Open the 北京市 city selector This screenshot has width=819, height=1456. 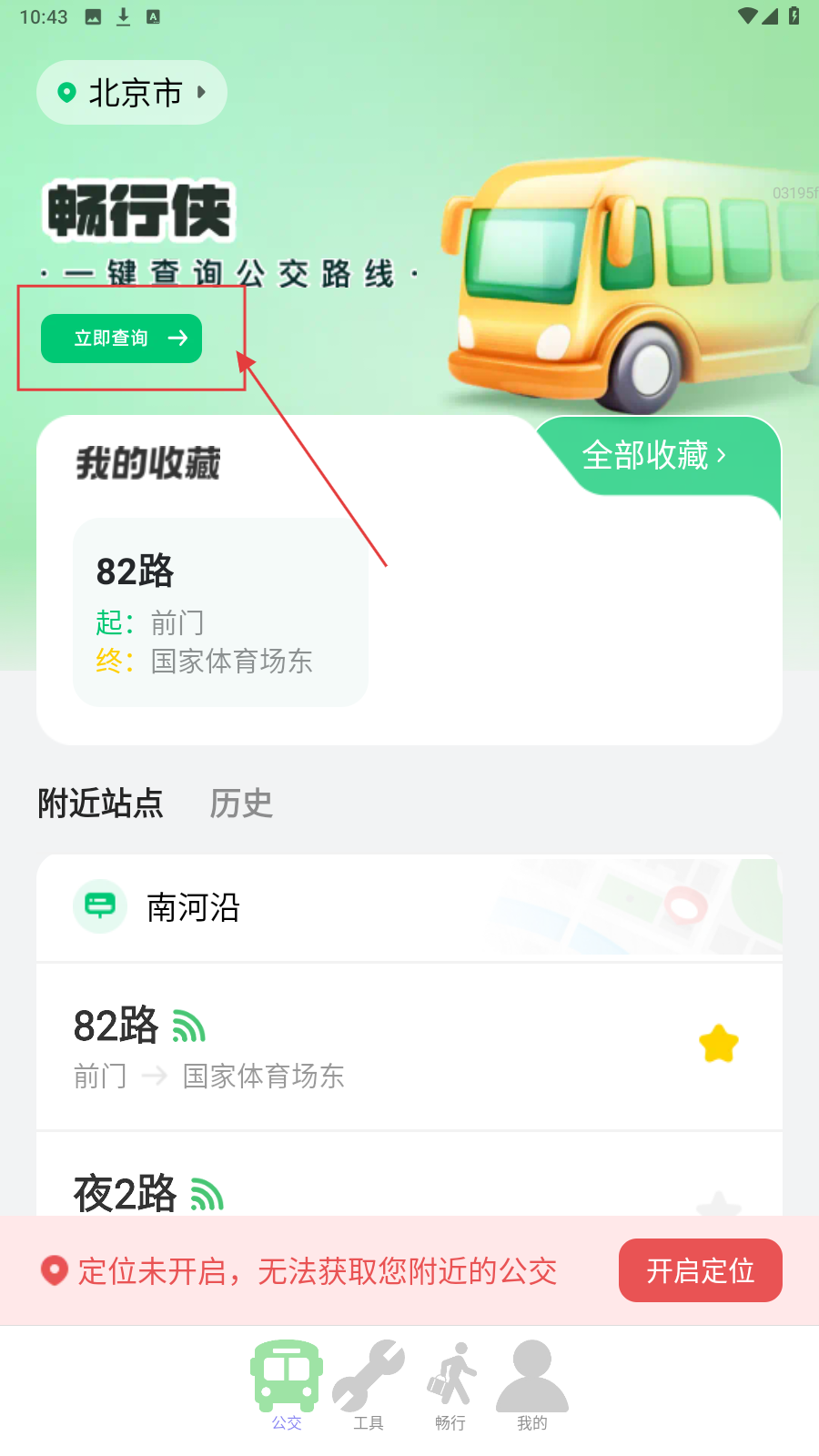pos(132,93)
